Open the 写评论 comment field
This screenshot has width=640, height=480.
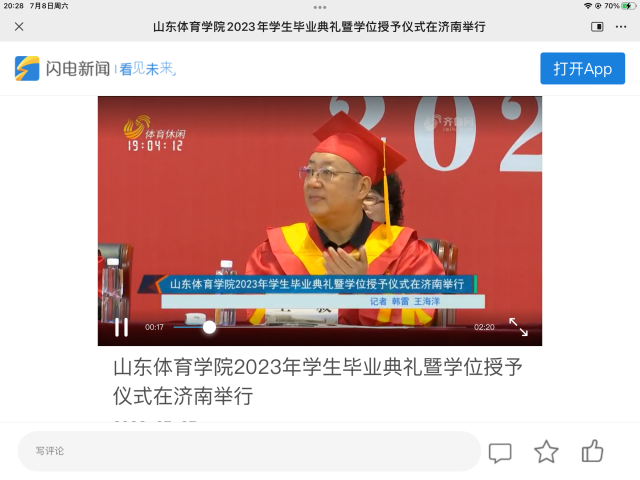tap(248, 451)
